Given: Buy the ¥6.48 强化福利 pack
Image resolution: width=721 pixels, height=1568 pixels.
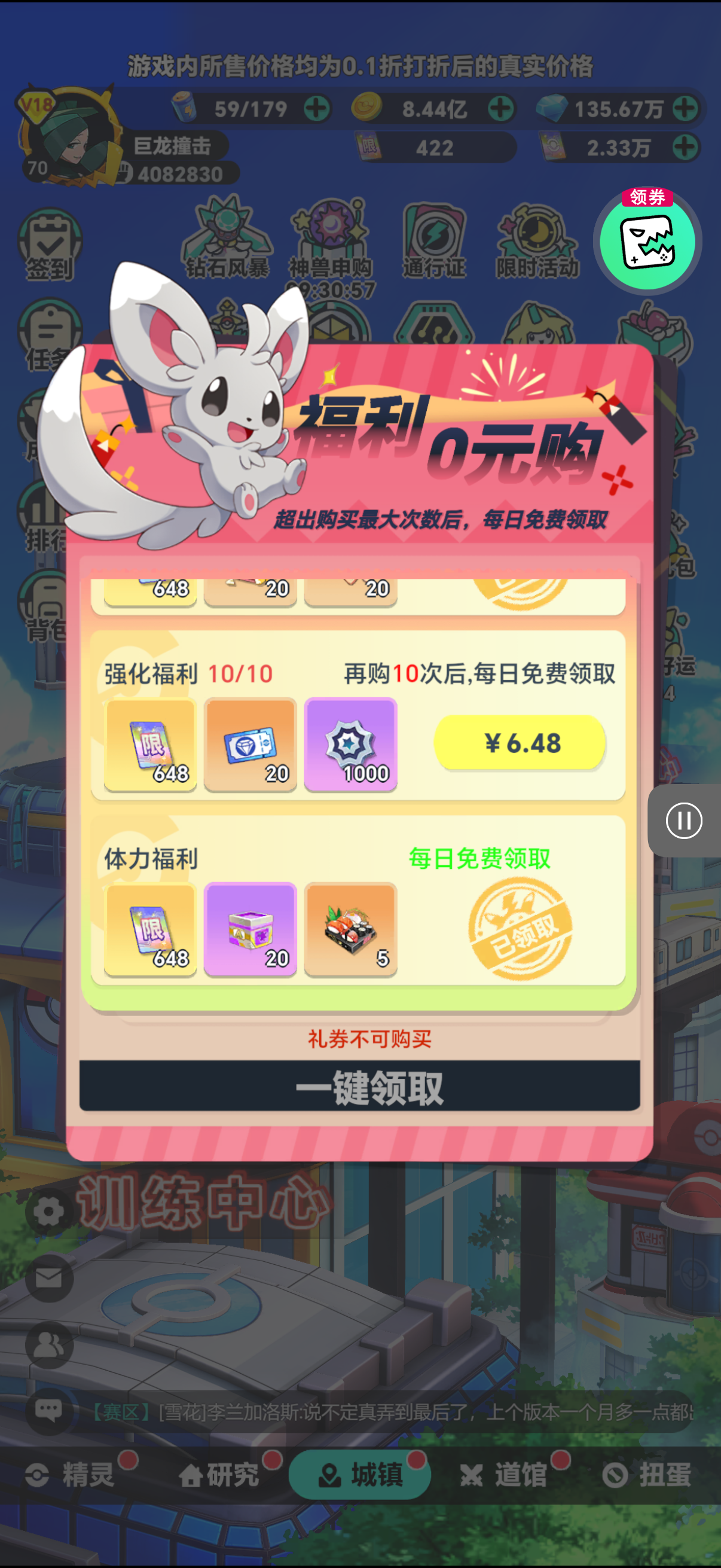Looking at the screenshot, I should coord(519,743).
